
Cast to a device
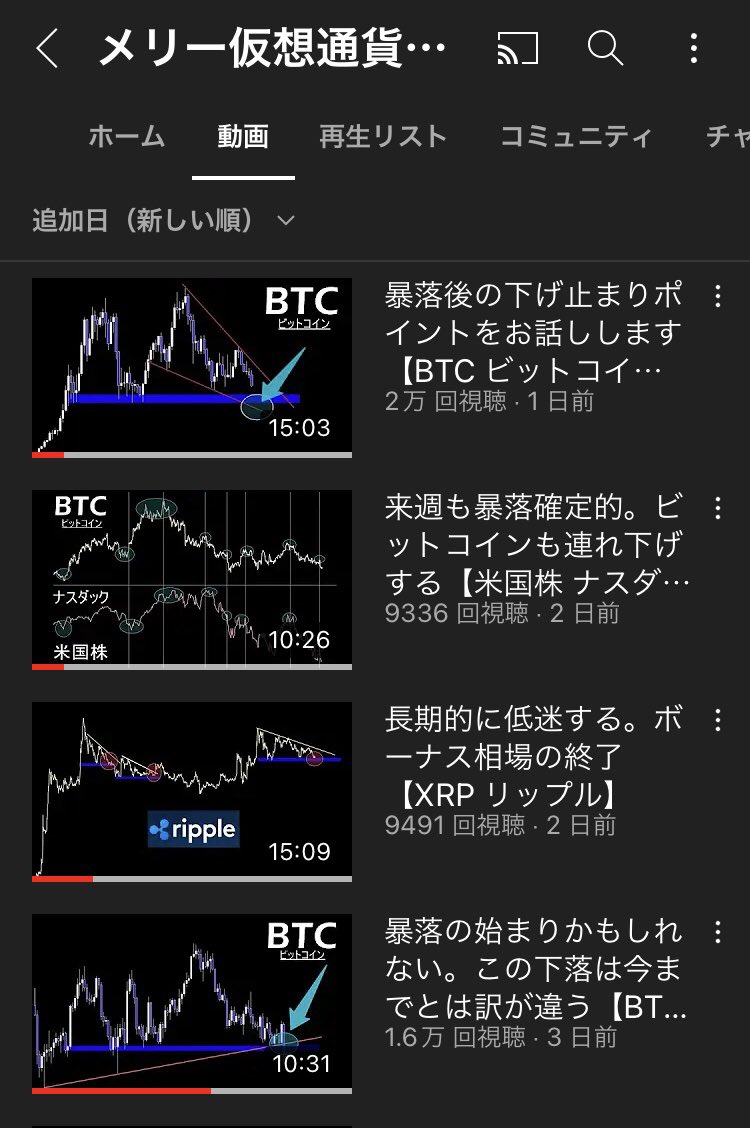[517, 49]
